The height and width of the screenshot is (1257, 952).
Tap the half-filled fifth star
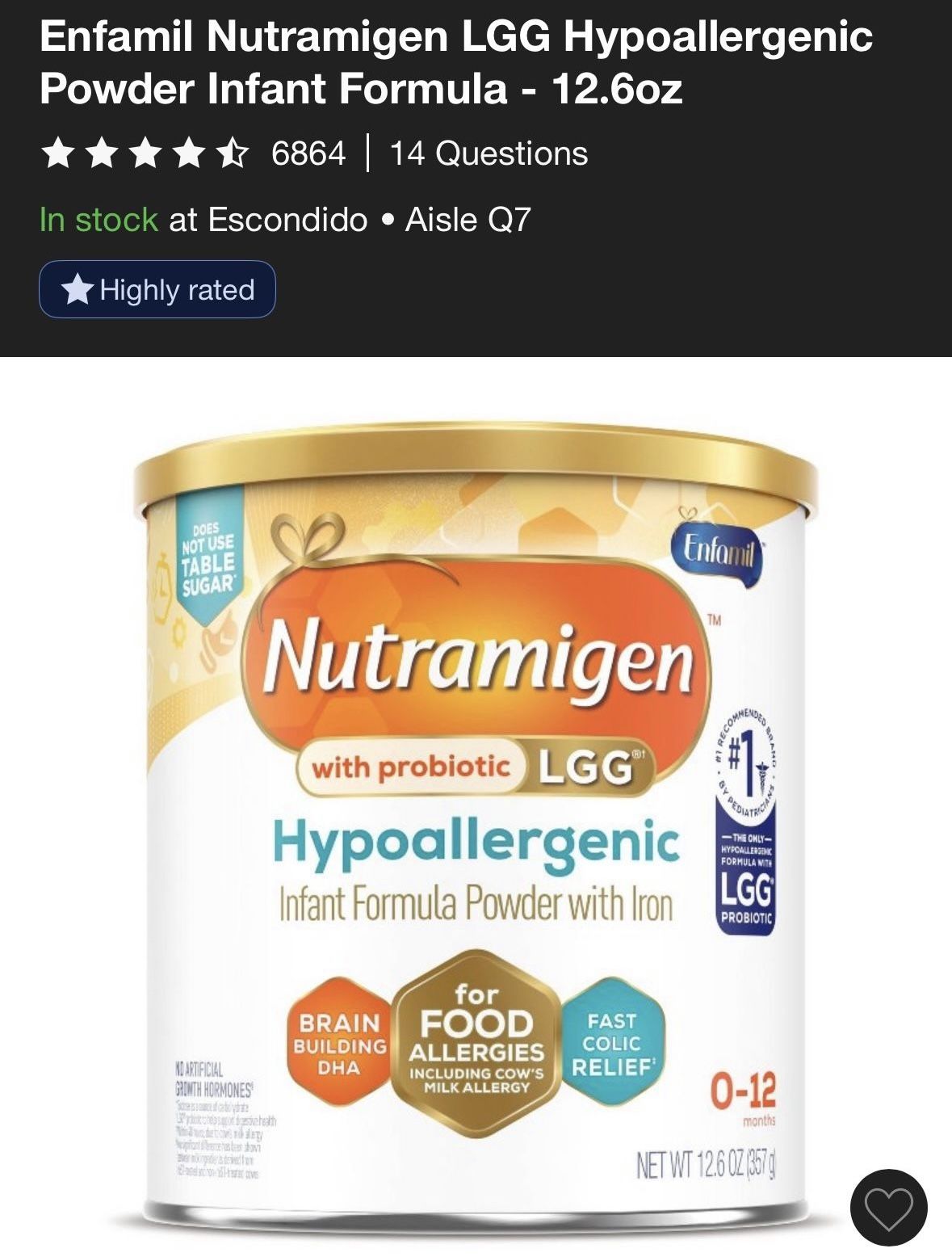[x=231, y=153]
